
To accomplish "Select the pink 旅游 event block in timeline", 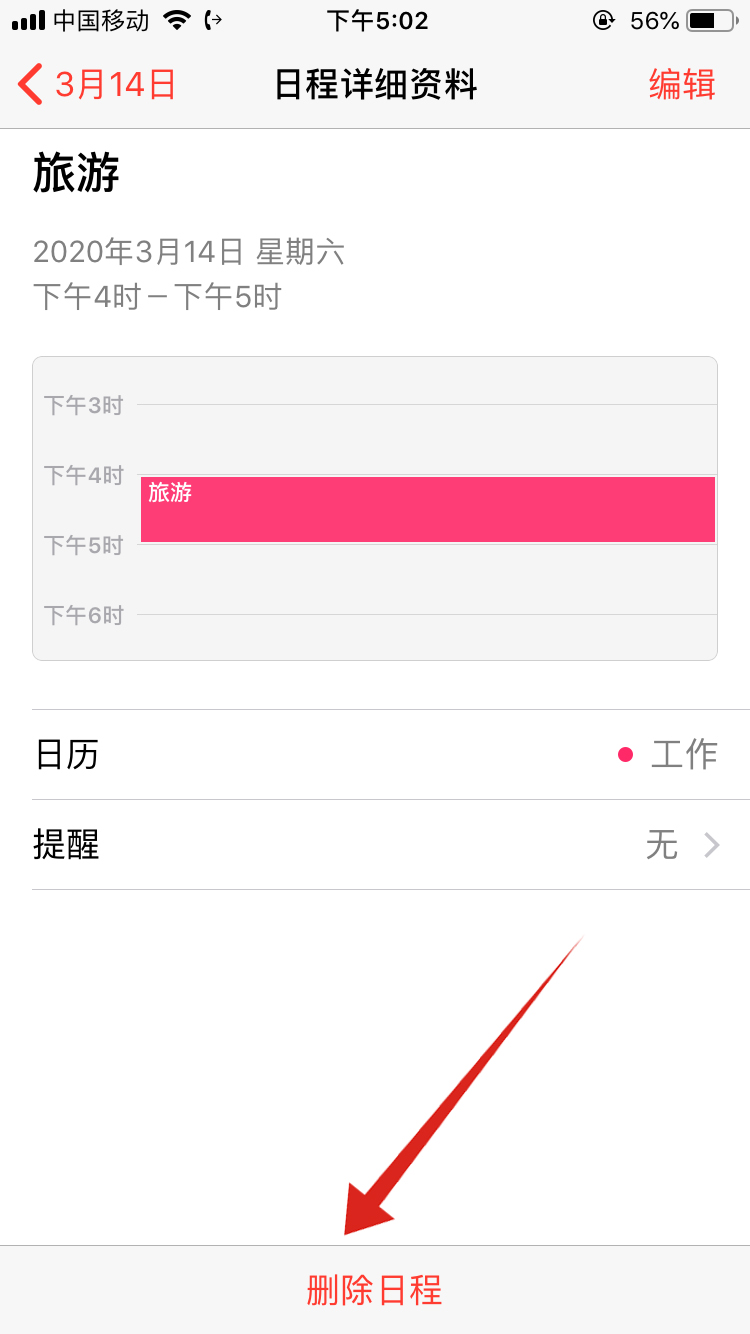I will pos(428,510).
